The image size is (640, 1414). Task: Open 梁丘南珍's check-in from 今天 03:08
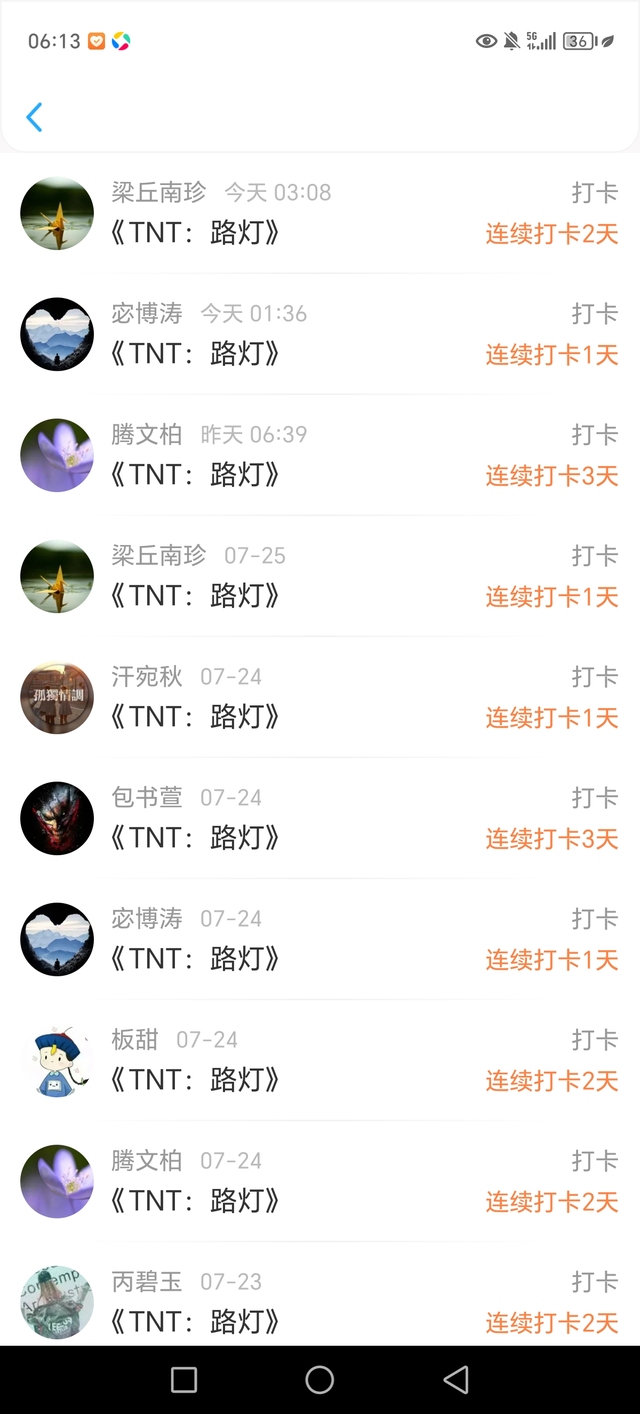pyautogui.click(x=320, y=213)
